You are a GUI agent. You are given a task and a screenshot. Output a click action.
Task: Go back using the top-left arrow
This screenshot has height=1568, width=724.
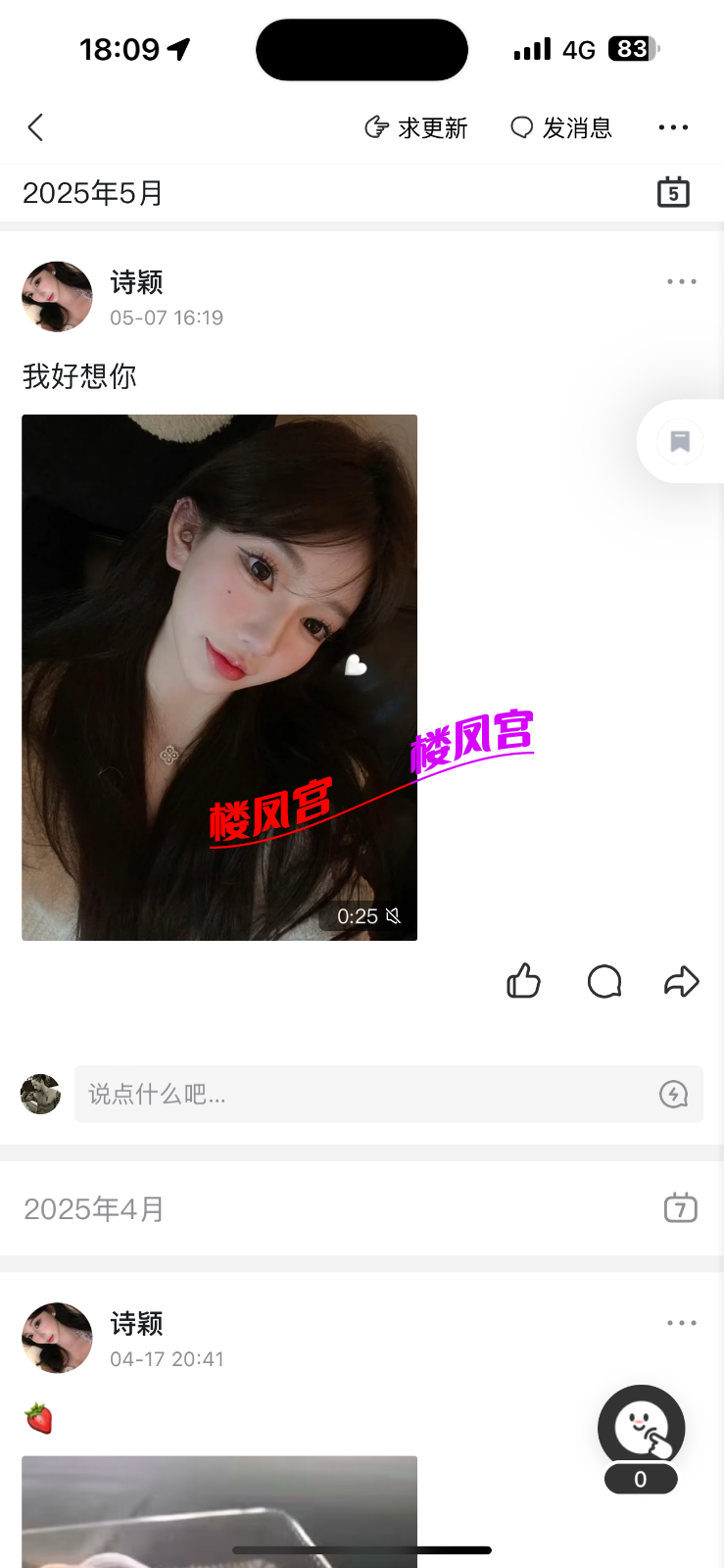pos(36,127)
